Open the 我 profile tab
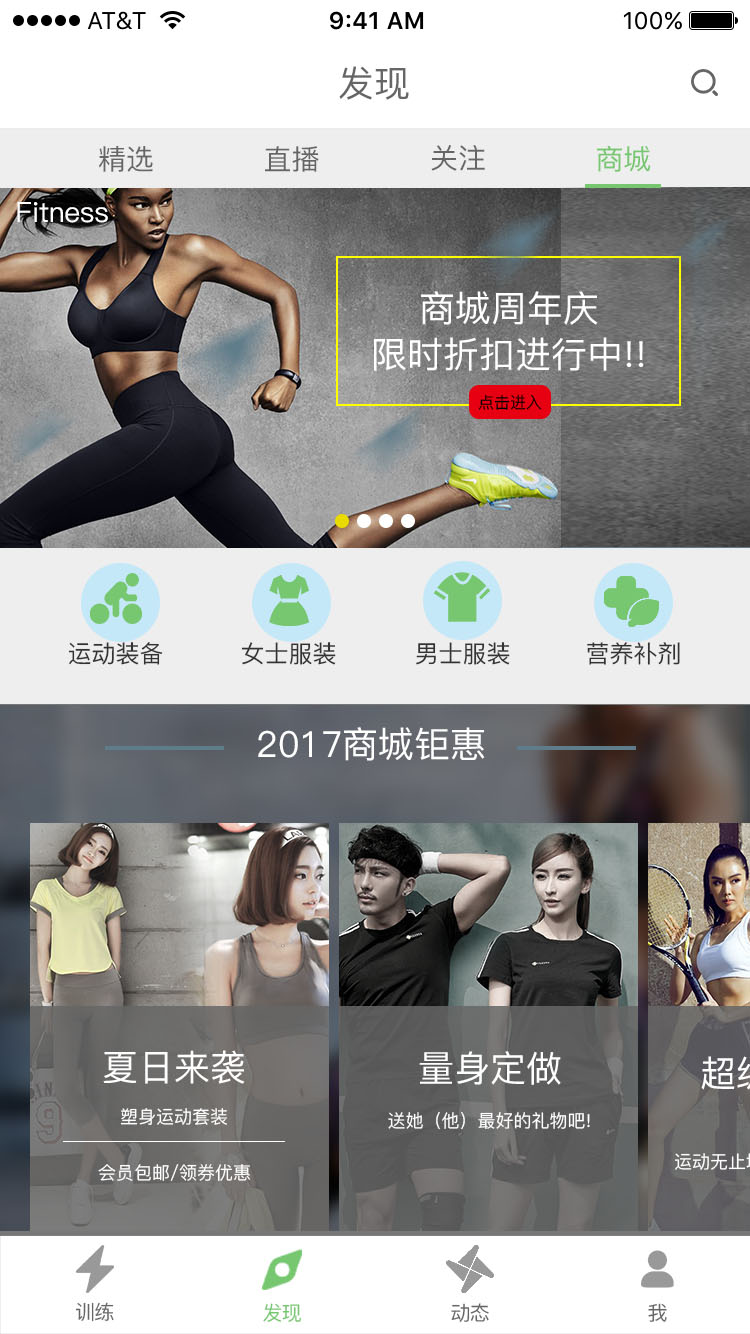This screenshot has width=750, height=1334. (x=657, y=1284)
